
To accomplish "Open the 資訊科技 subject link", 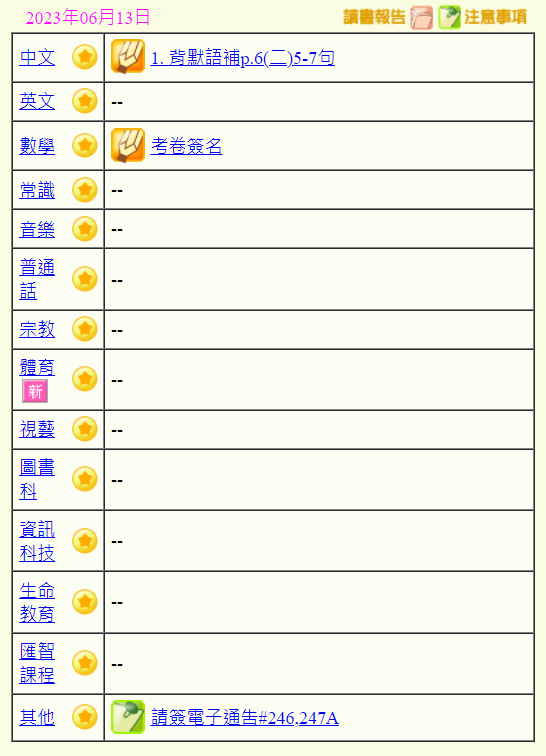I will pos(37,541).
